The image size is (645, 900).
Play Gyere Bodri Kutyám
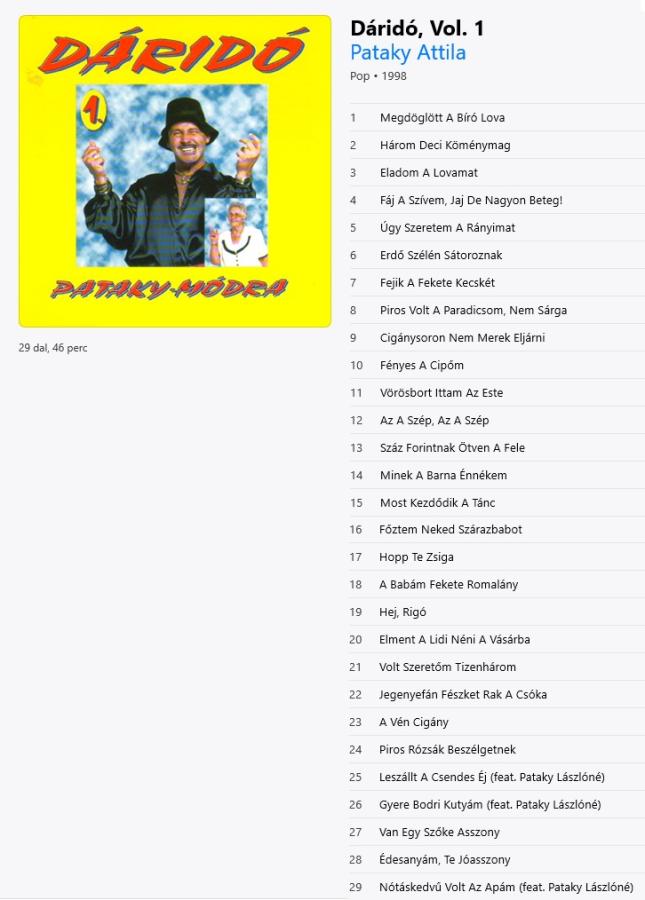497,805
